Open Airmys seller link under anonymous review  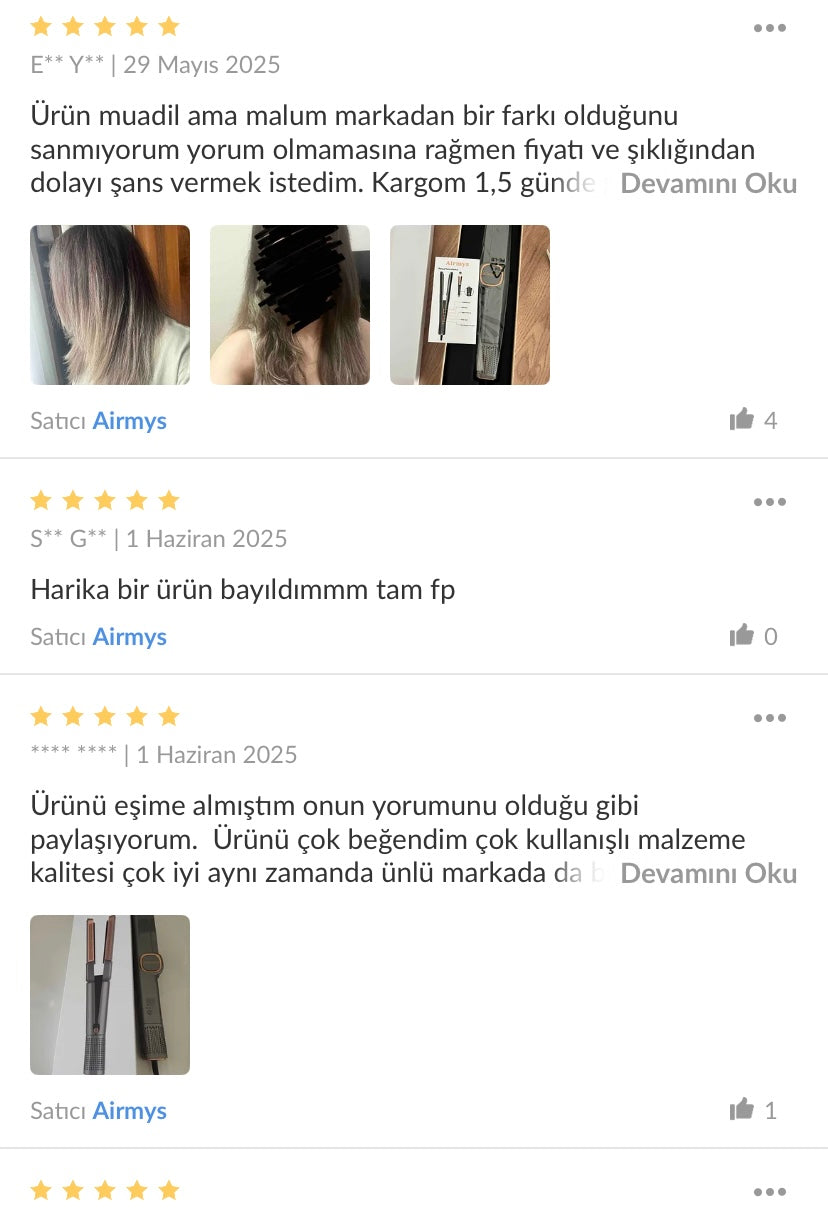pyautogui.click(x=129, y=1111)
